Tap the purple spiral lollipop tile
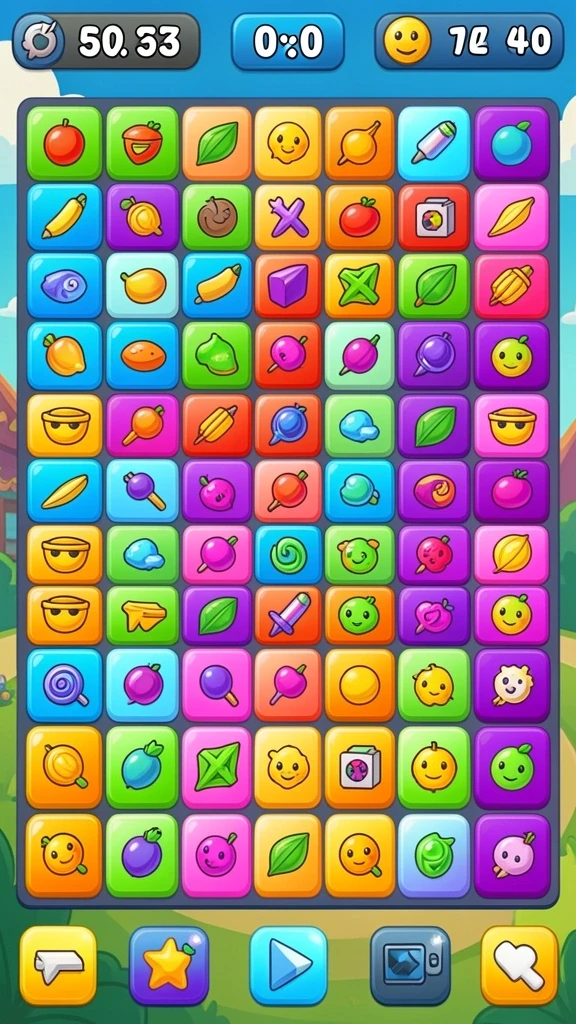Screen dimensions: 576x1024 tap(64, 685)
